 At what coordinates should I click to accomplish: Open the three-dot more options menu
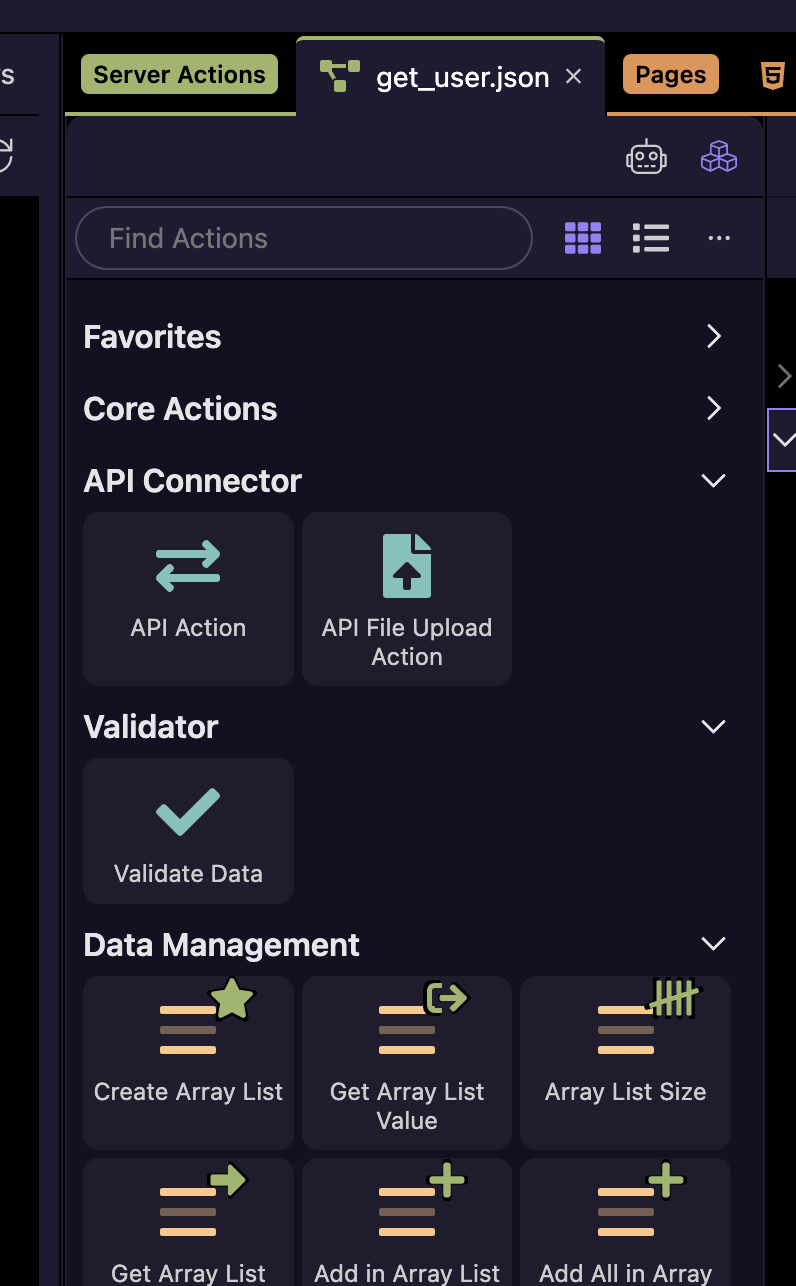pos(719,238)
